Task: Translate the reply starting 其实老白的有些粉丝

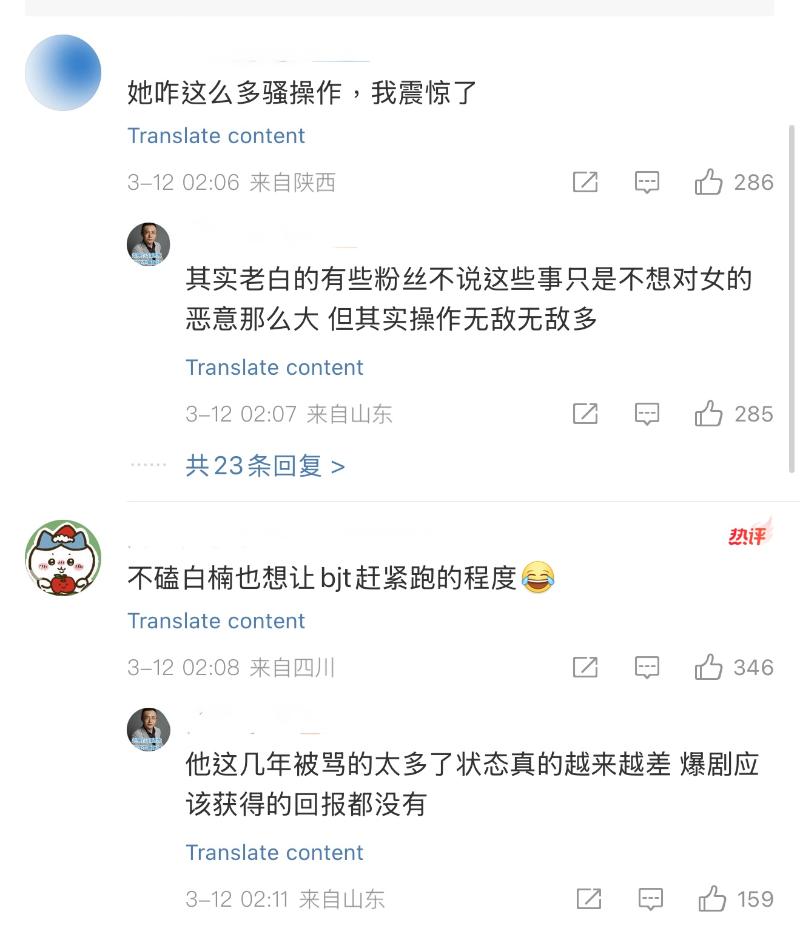Action: [x=274, y=368]
